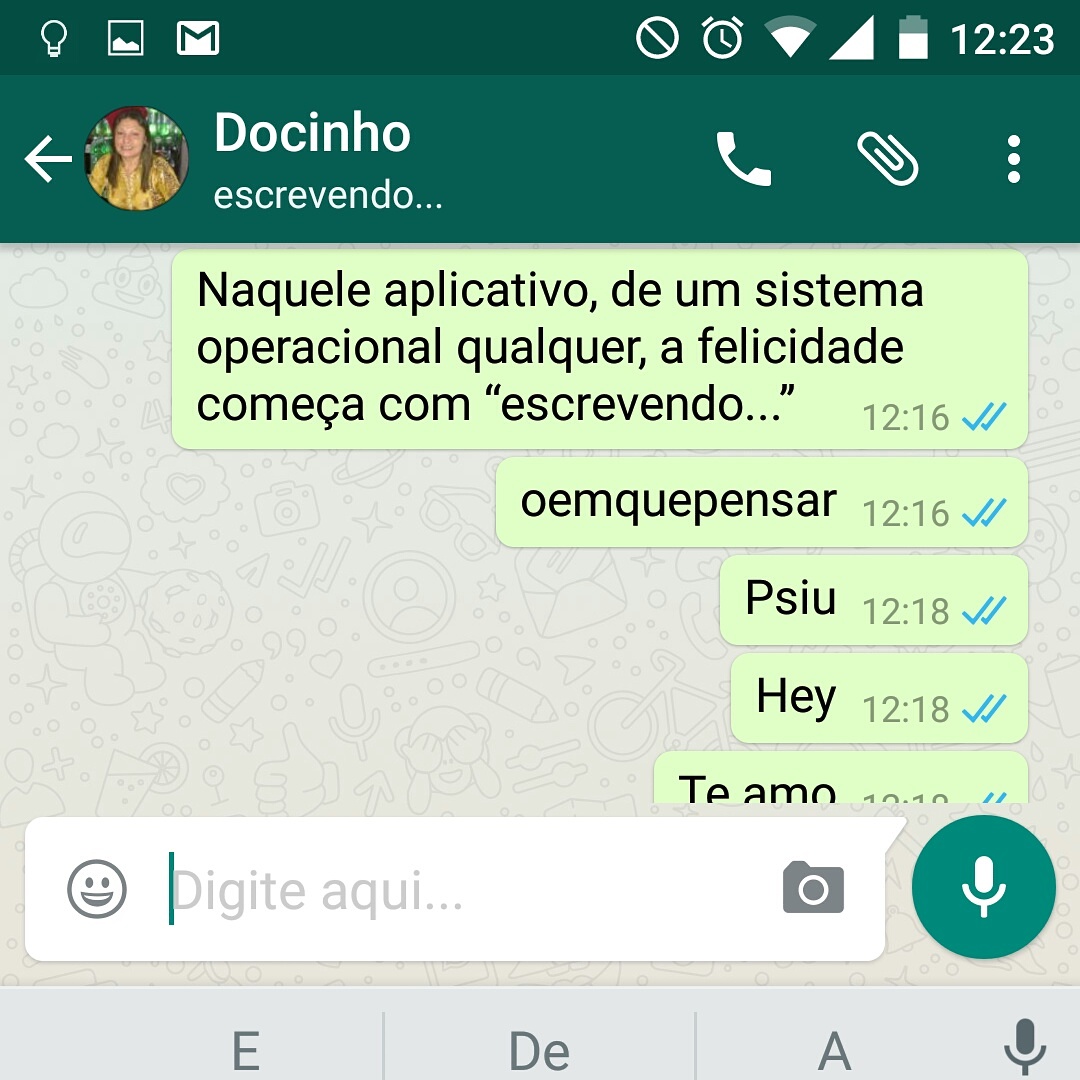Focus the "Digite aqui..." message field
The image size is (1080, 1080).
pos(460,889)
